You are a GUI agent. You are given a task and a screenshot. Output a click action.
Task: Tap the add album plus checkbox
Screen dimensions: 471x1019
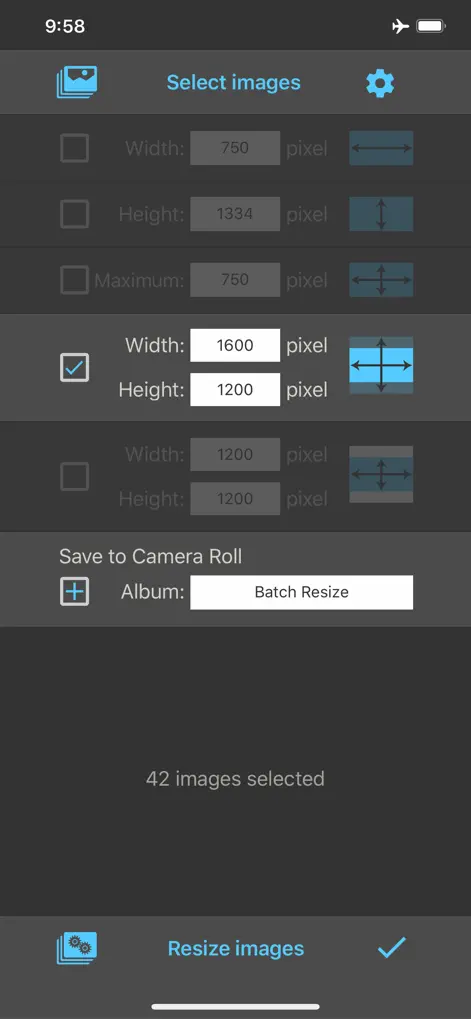point(75,592)
